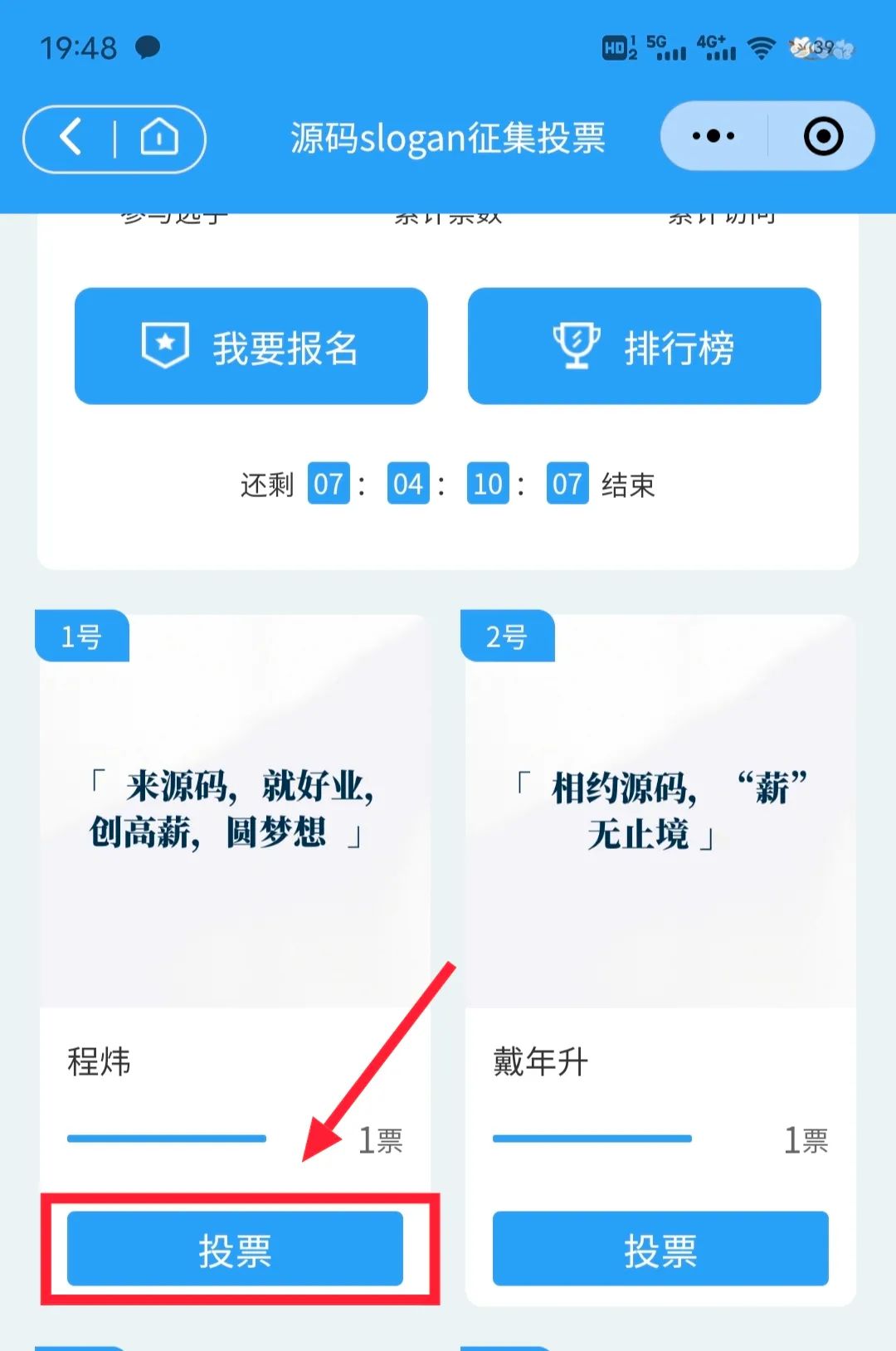Close the mini program via circle icon

coord(823,136)
